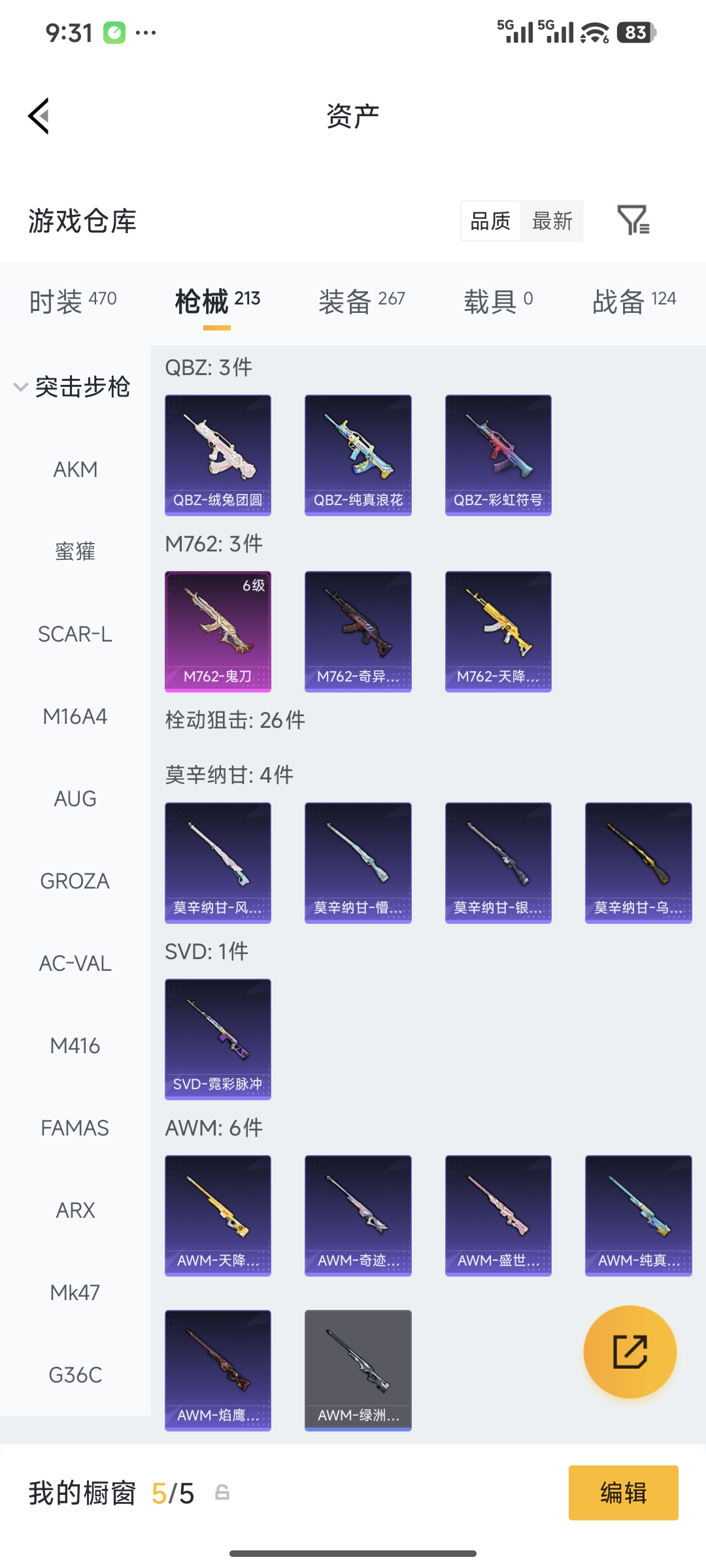
Task: Switch to the 装备 tab
Action: coord(361,301)
